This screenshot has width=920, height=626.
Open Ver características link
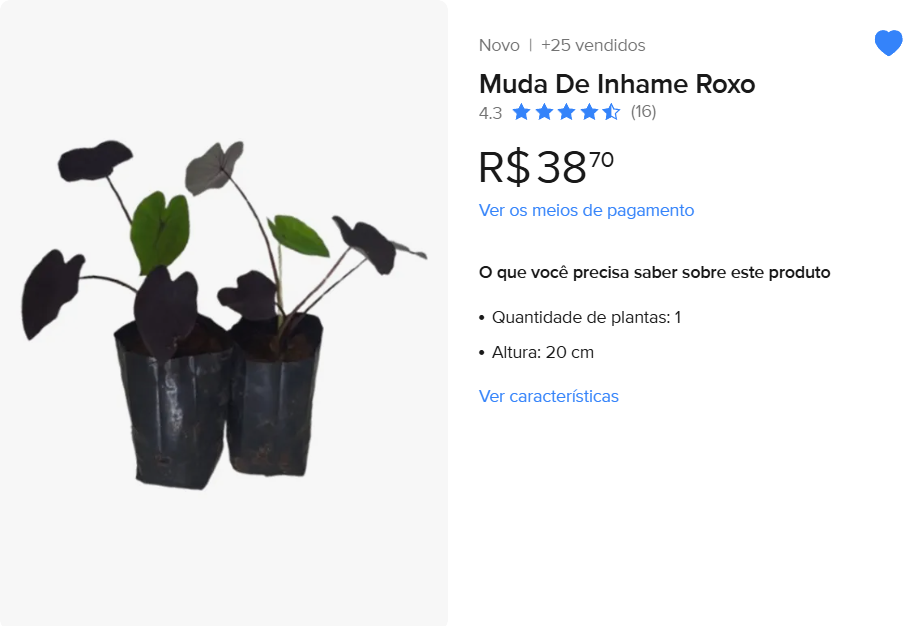[548, 396]
